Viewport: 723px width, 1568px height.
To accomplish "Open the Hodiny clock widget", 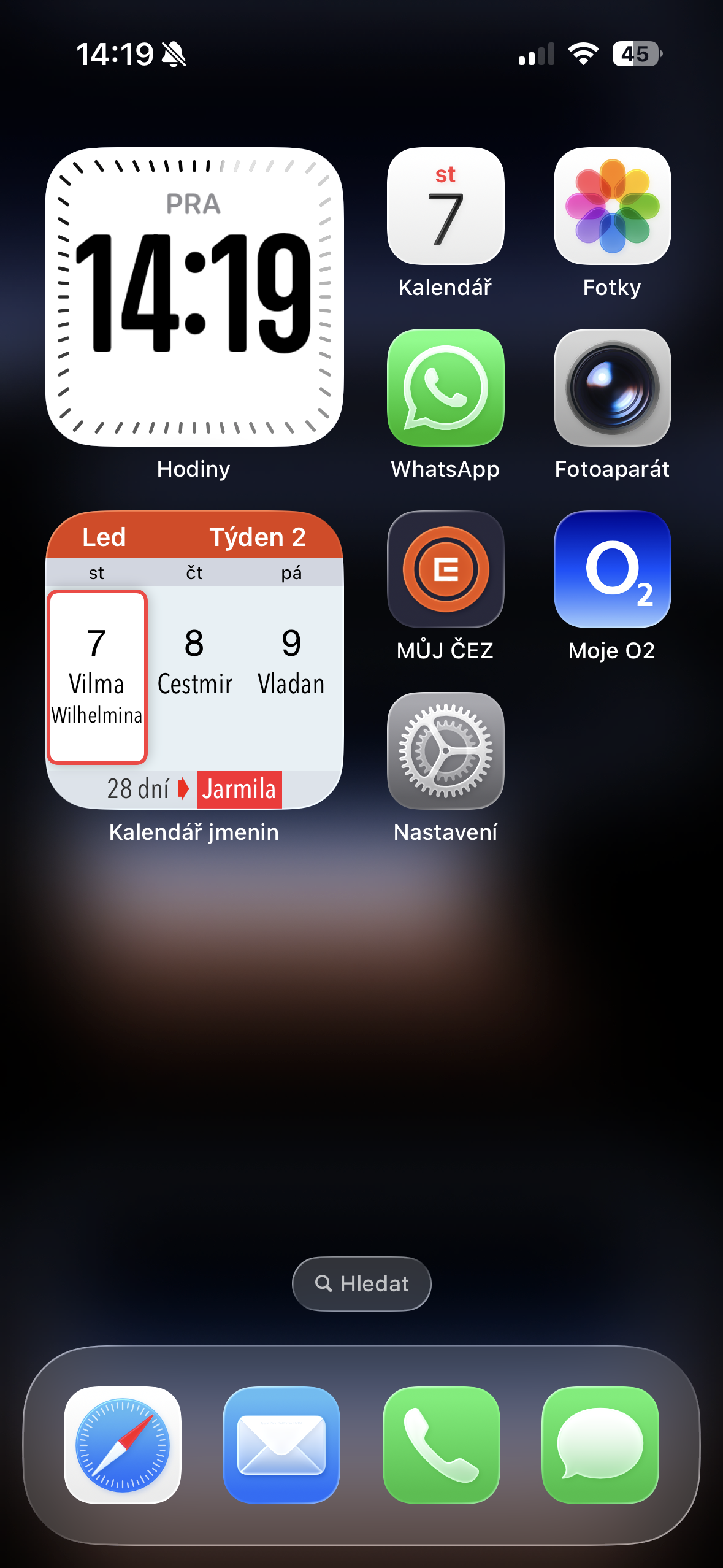I will point(194,296).
